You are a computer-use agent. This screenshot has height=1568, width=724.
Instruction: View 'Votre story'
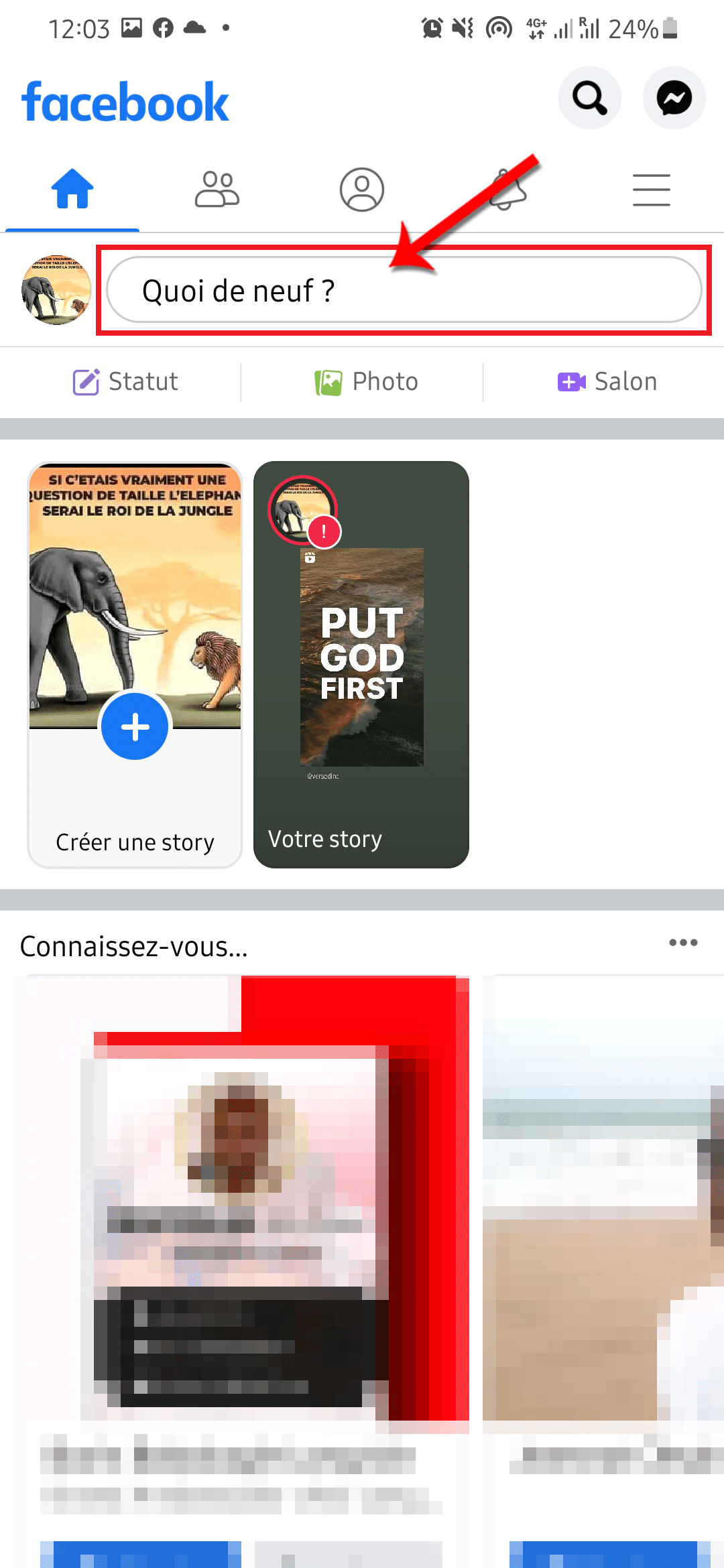point(361,665)
